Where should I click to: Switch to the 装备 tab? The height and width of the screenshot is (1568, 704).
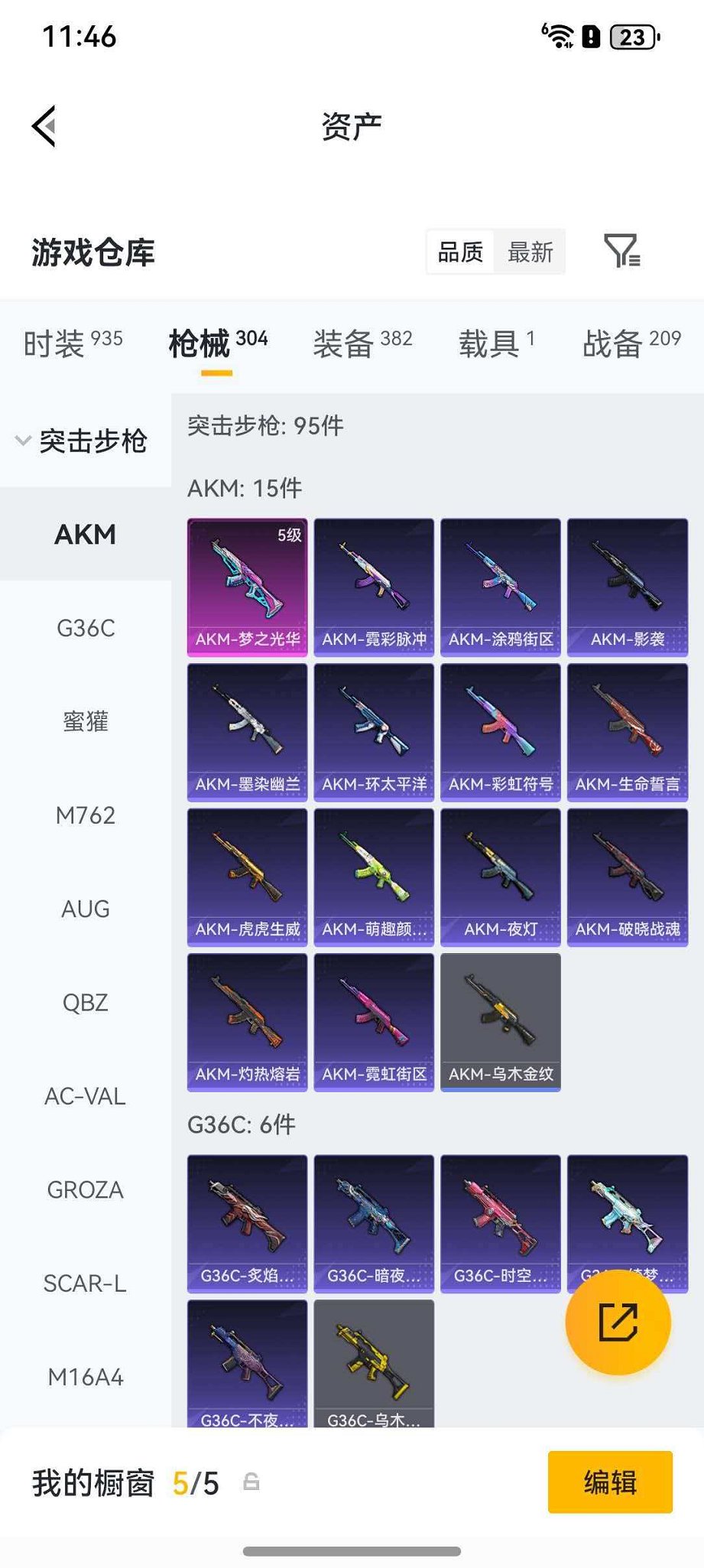(362, 343)
